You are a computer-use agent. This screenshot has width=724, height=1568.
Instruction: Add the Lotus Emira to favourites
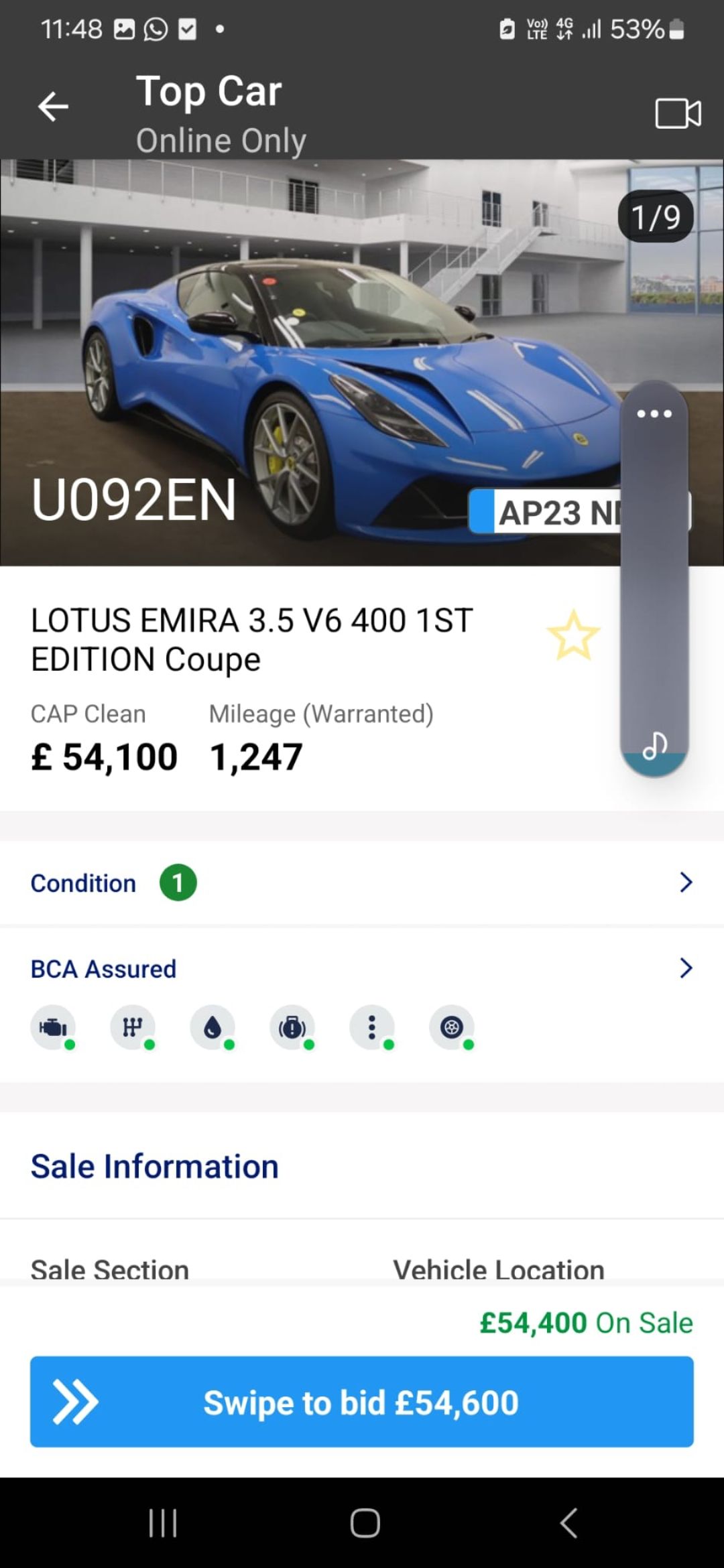(573, 635)
